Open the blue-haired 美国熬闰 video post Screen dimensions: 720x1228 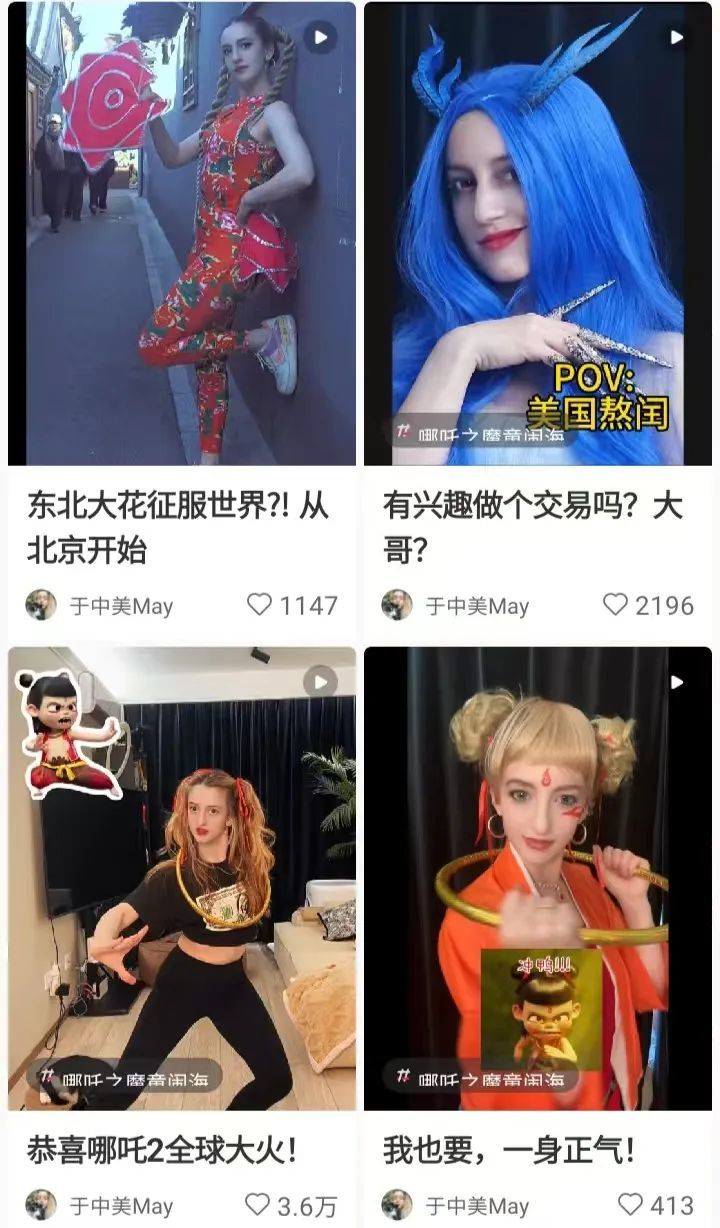coord(538,234)
